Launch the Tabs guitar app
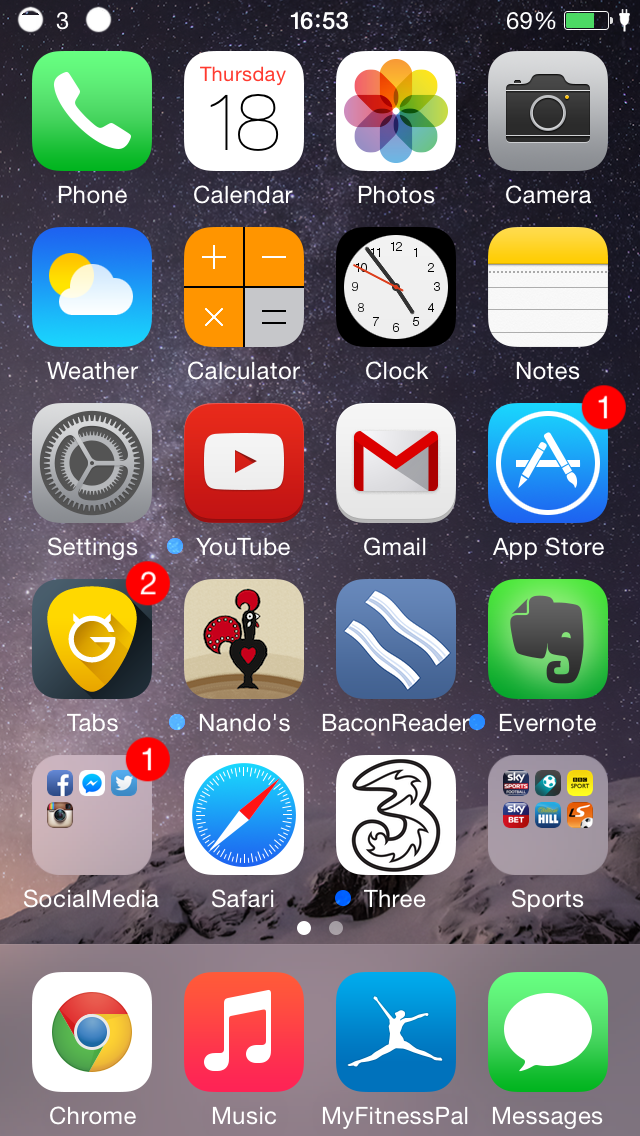The height and width of the screenshot is (1136, 640). coord(92,639)
